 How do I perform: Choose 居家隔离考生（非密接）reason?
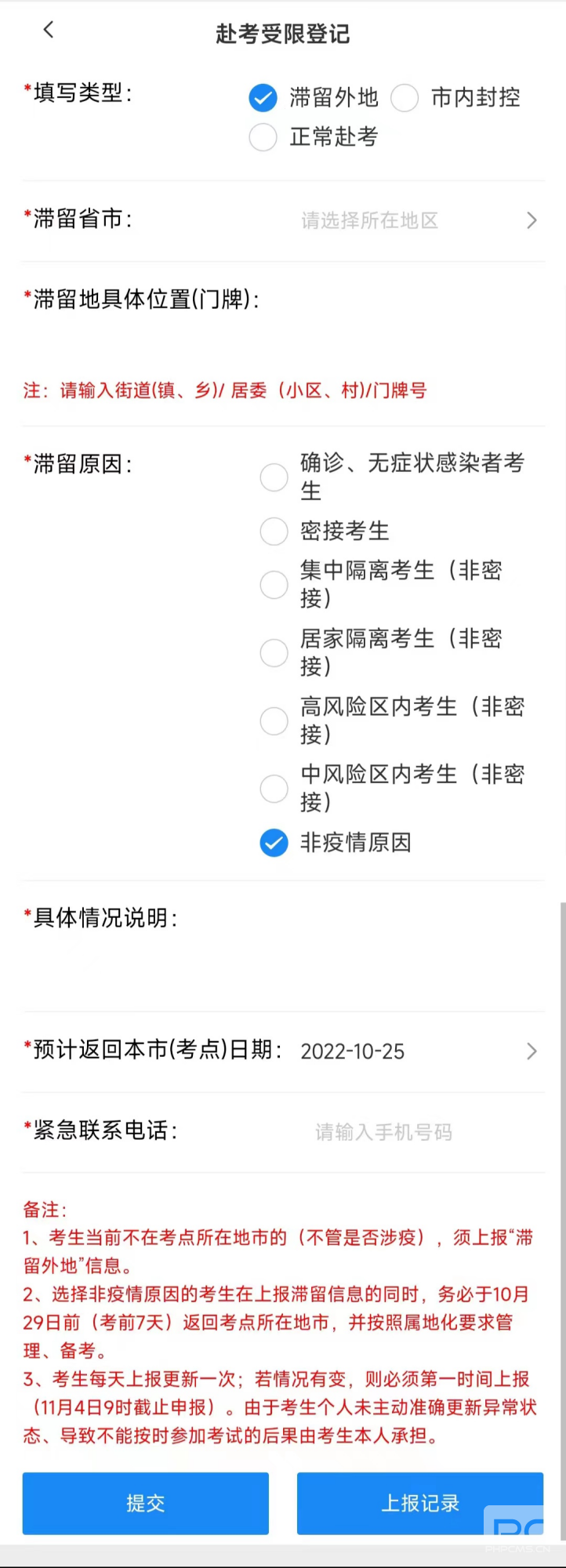pos(274,652)
